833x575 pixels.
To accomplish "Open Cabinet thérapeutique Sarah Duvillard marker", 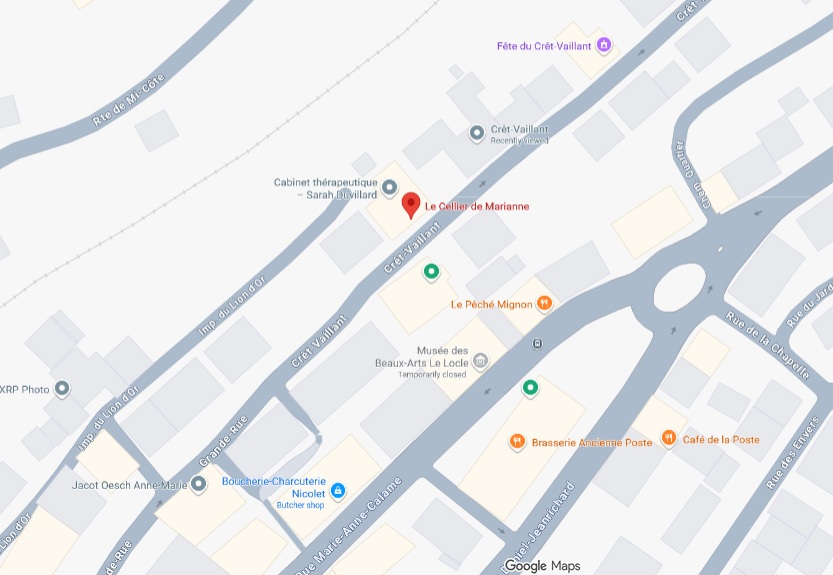I will click(390, 187).
